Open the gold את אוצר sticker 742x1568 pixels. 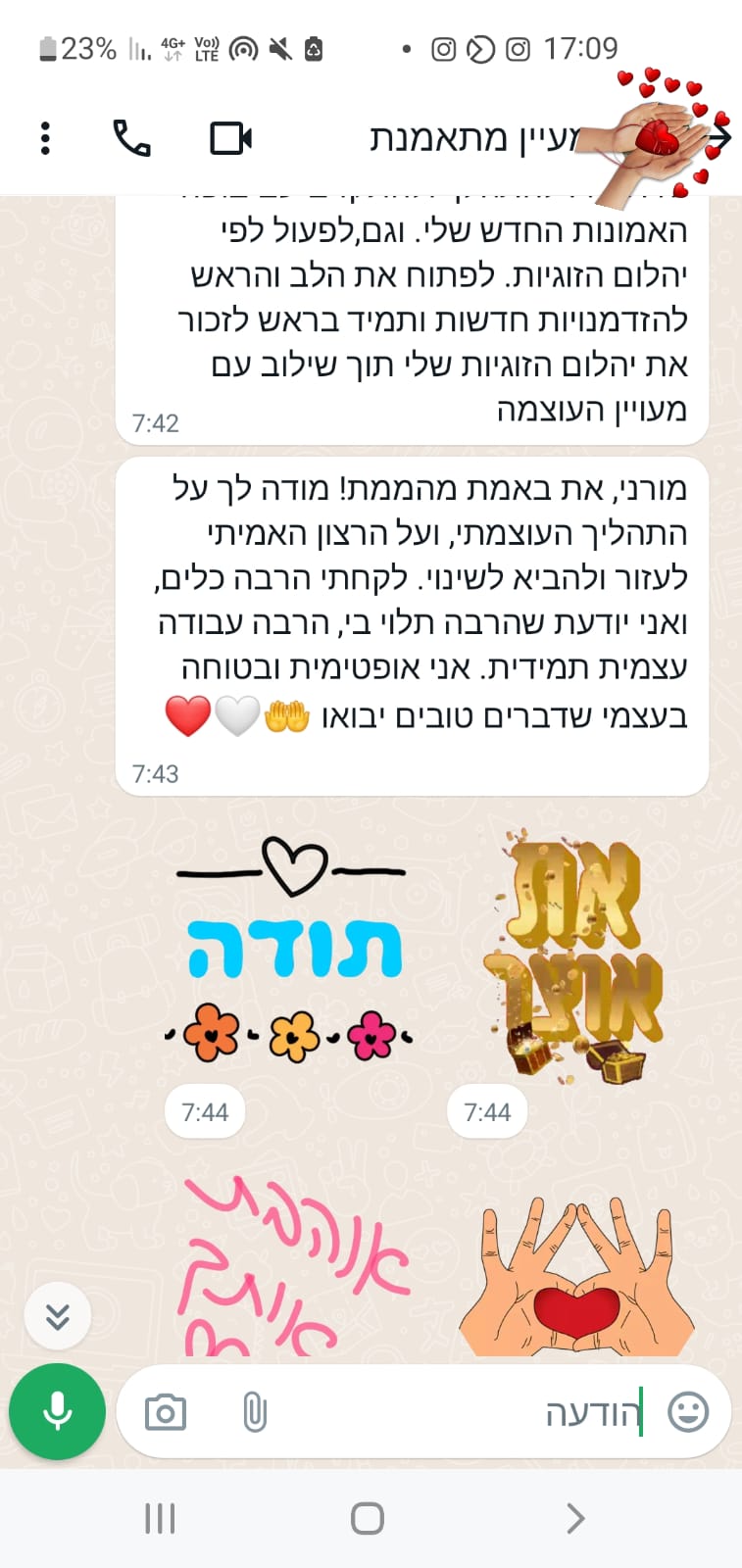point(576,955)
